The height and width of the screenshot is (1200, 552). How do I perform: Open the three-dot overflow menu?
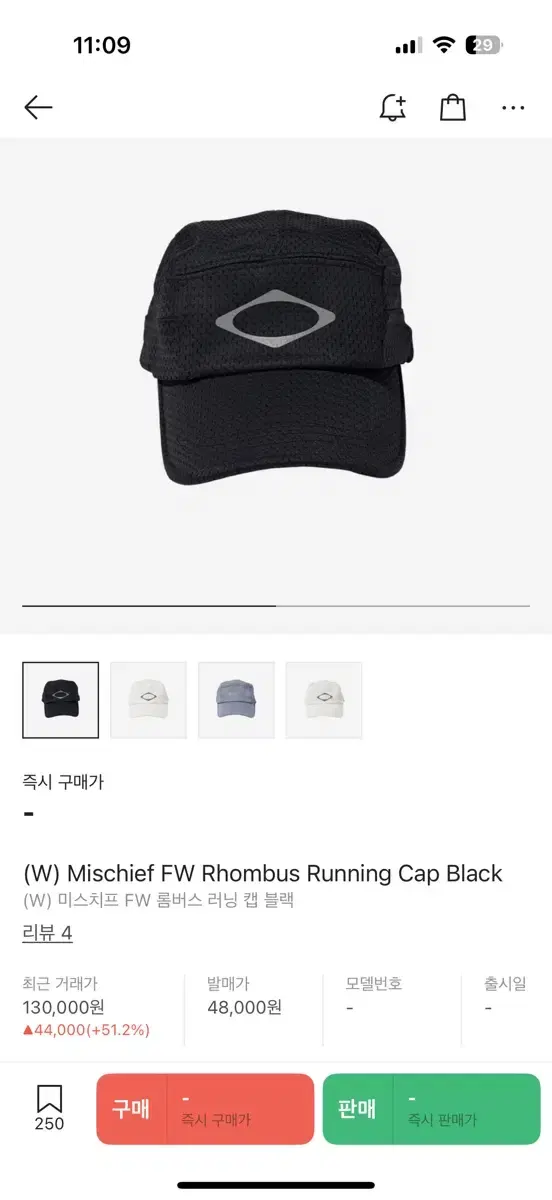pos(513,107)
